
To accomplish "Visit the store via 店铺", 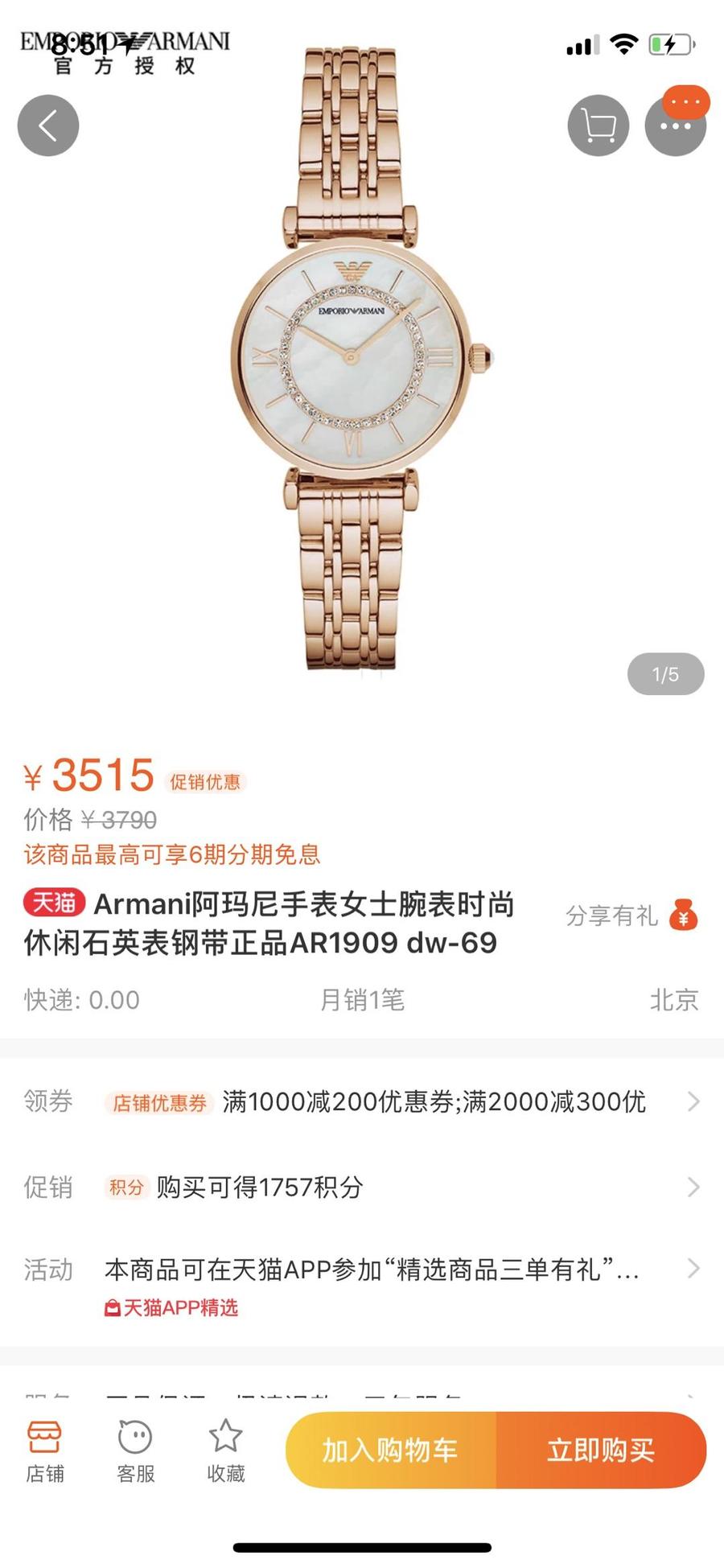I will pyautogui.click(x=44, y=1452).
